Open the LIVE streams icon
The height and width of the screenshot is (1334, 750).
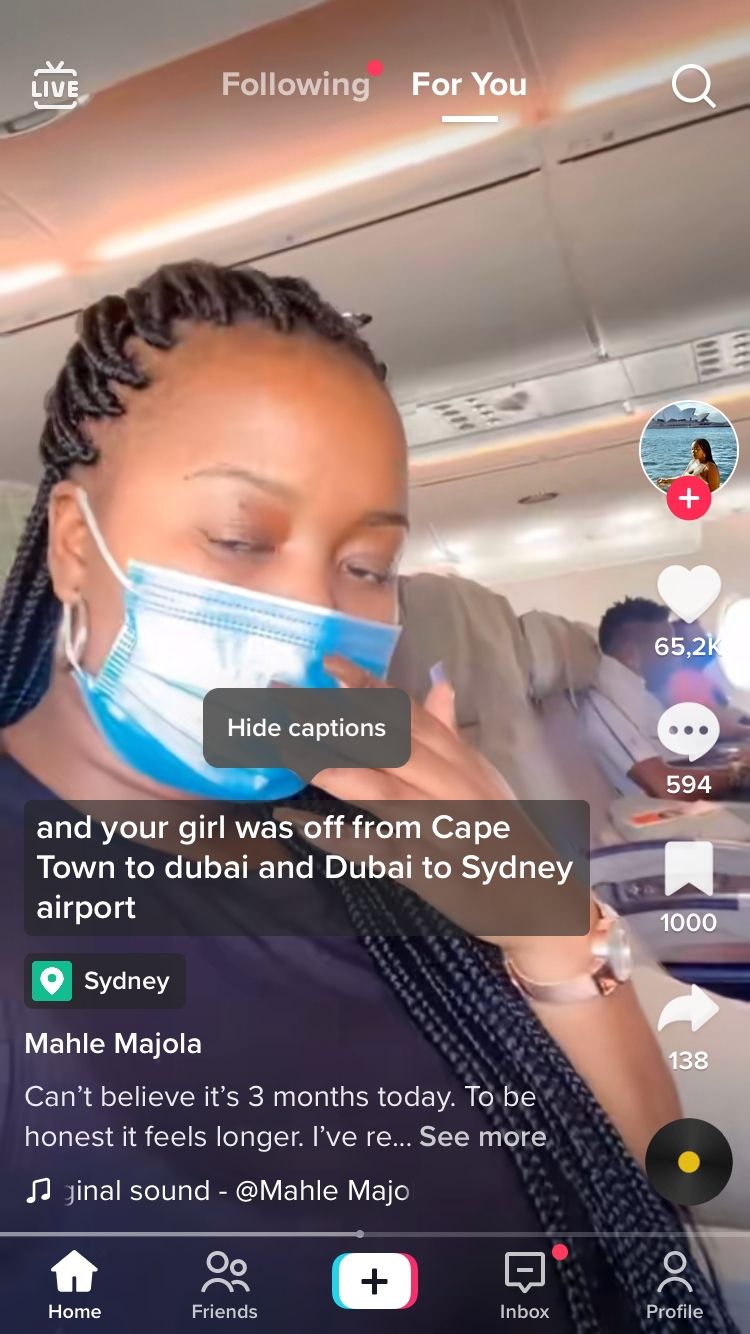coord(55,85)
